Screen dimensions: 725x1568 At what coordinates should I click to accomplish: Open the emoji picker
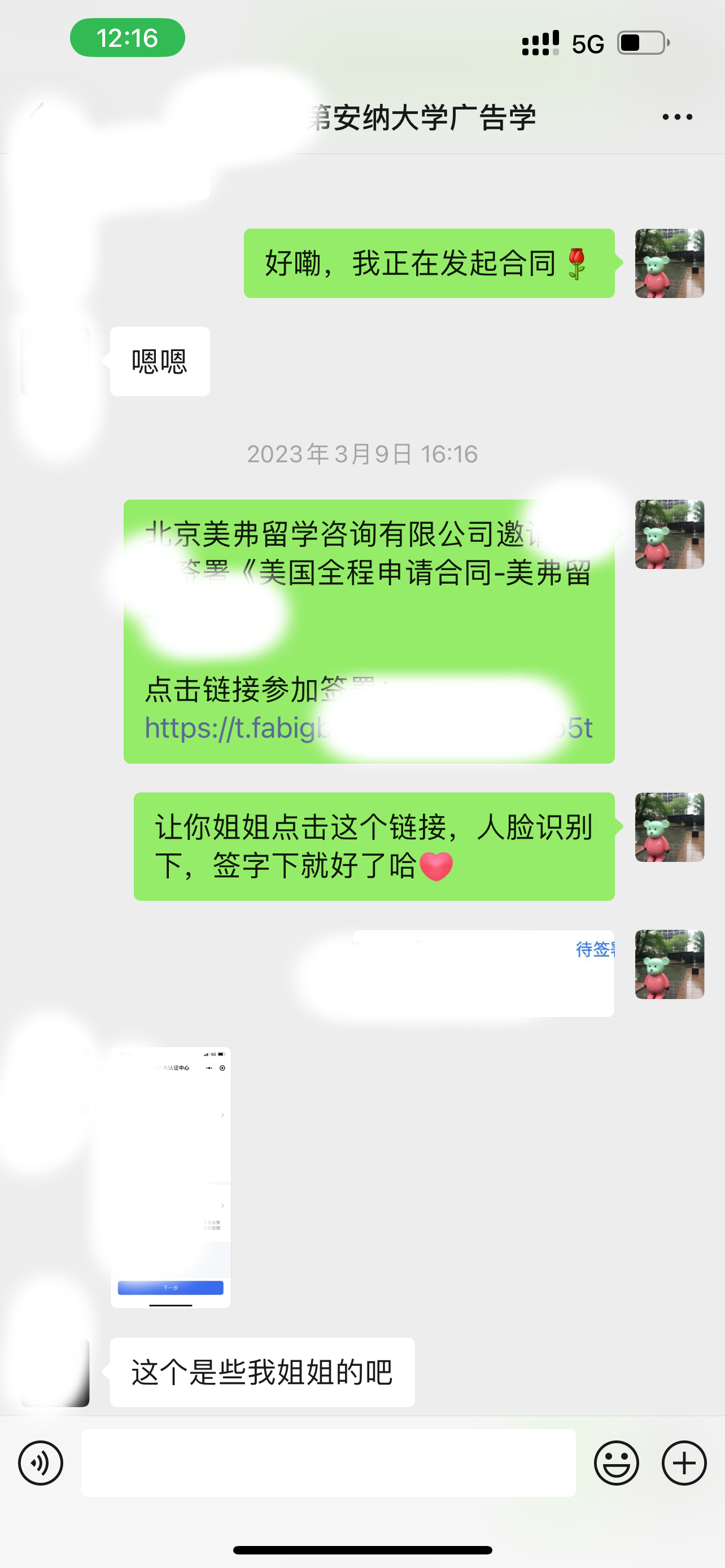click(x=616, y=1462)
